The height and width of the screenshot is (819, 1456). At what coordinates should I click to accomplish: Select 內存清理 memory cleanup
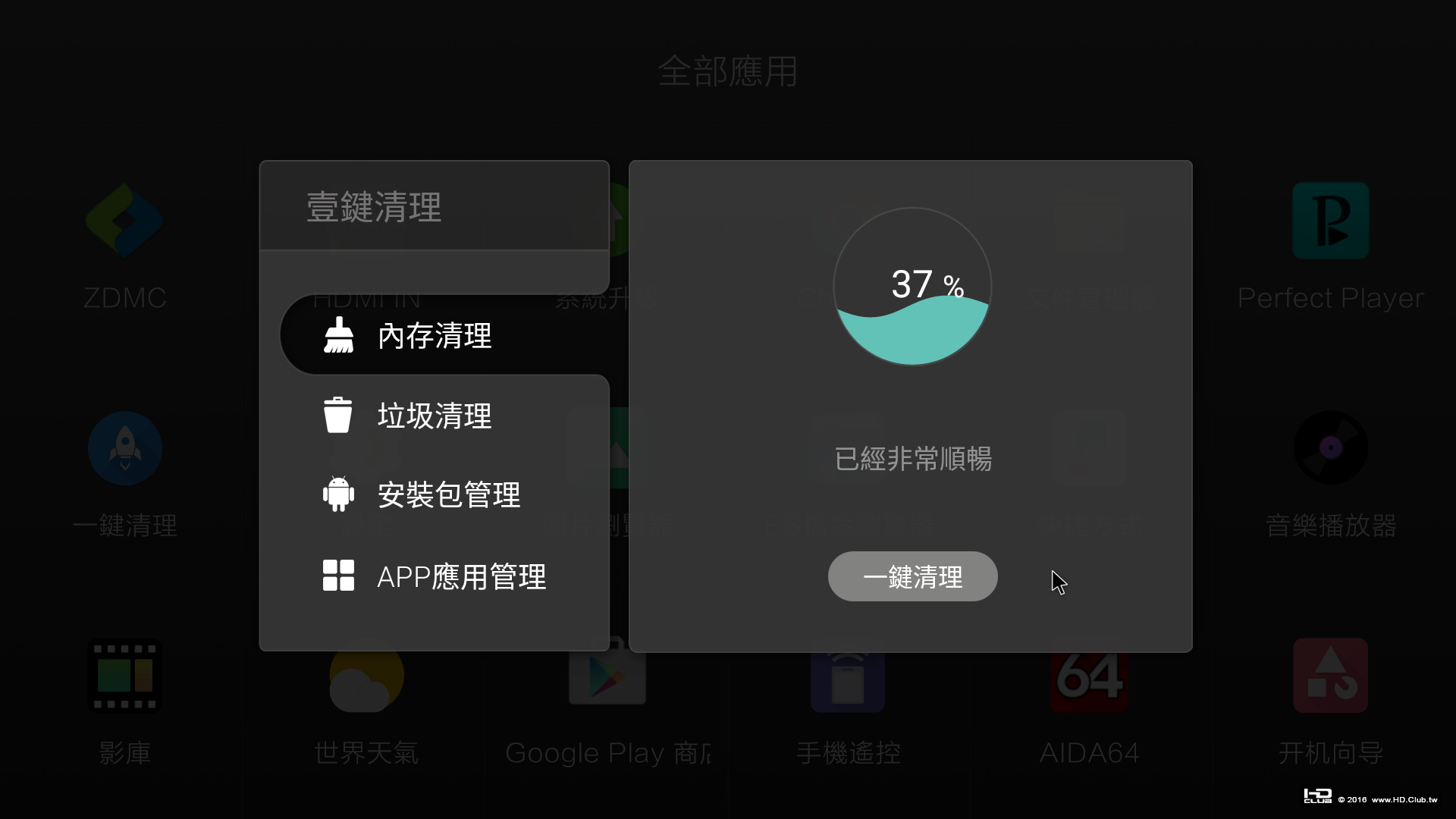434,336
